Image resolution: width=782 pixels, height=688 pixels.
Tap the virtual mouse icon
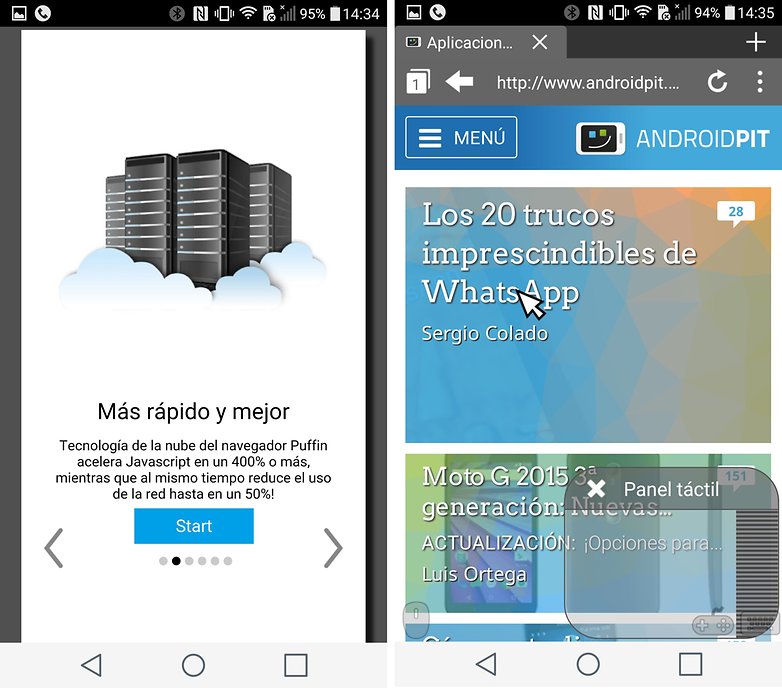[x=415, y=617]
